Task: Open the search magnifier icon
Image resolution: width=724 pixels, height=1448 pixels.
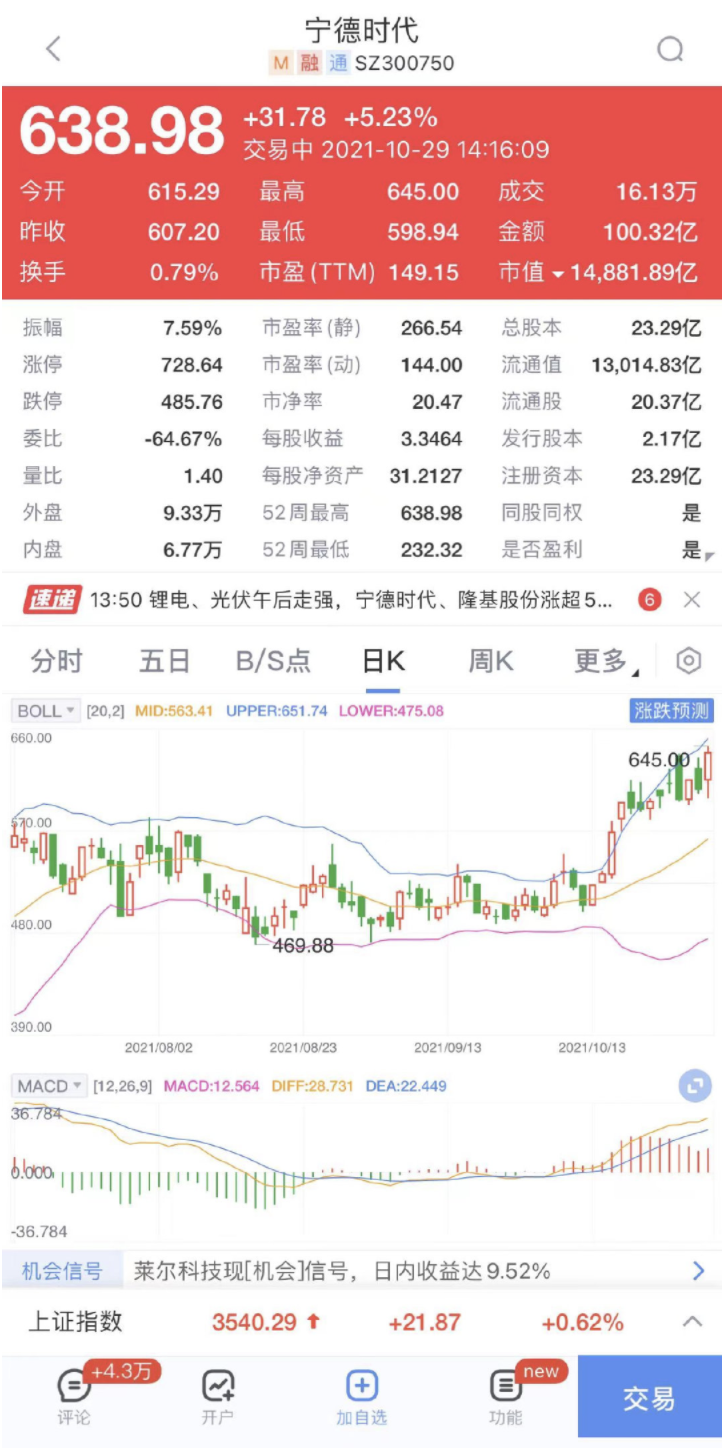Action: [670, 49]
